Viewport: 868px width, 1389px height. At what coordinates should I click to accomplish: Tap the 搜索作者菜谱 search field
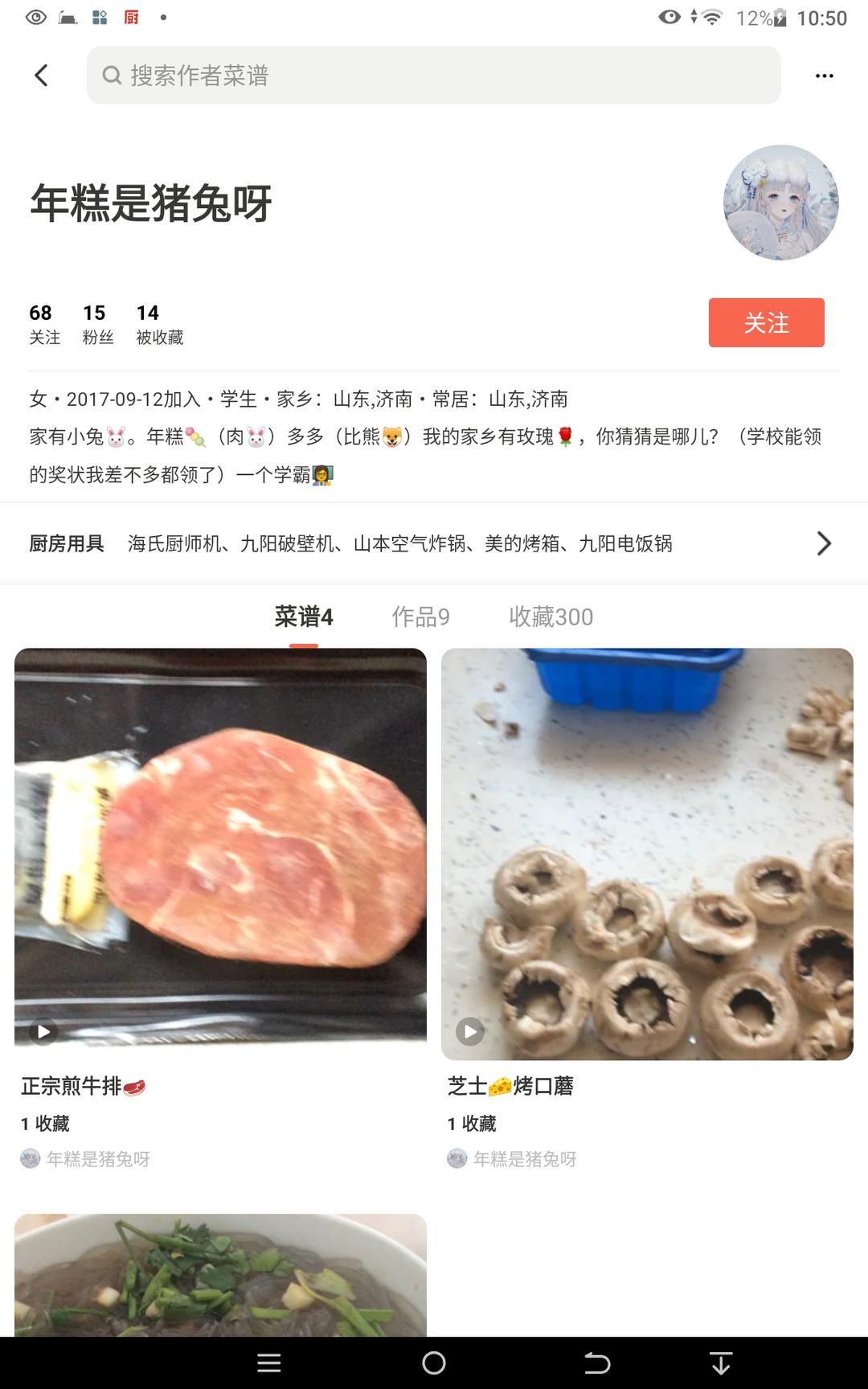[434, 76]
